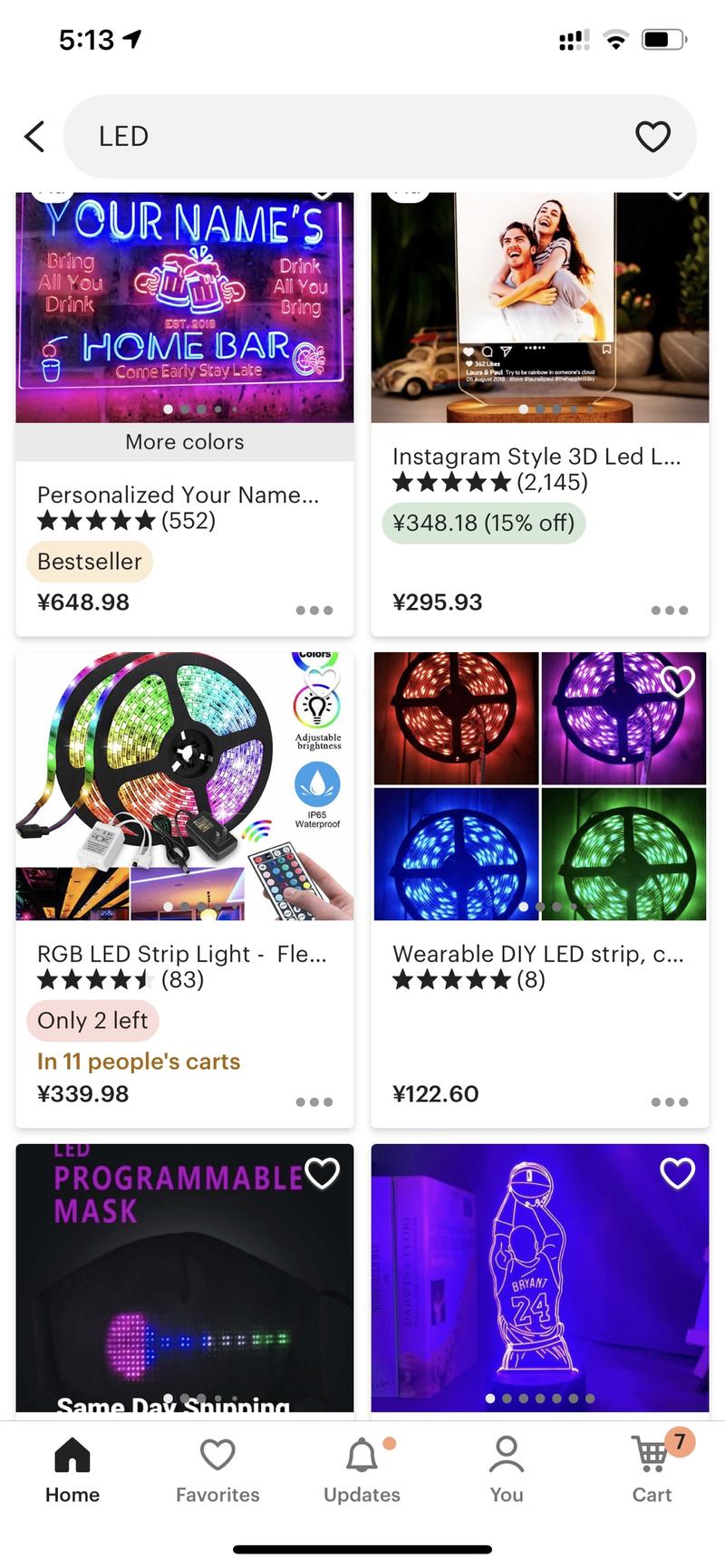The height and width of the screenshot is (1568, 725).
Task: Favorite the Wearable DIY LED strip listing
Action: tap(678, 678)
